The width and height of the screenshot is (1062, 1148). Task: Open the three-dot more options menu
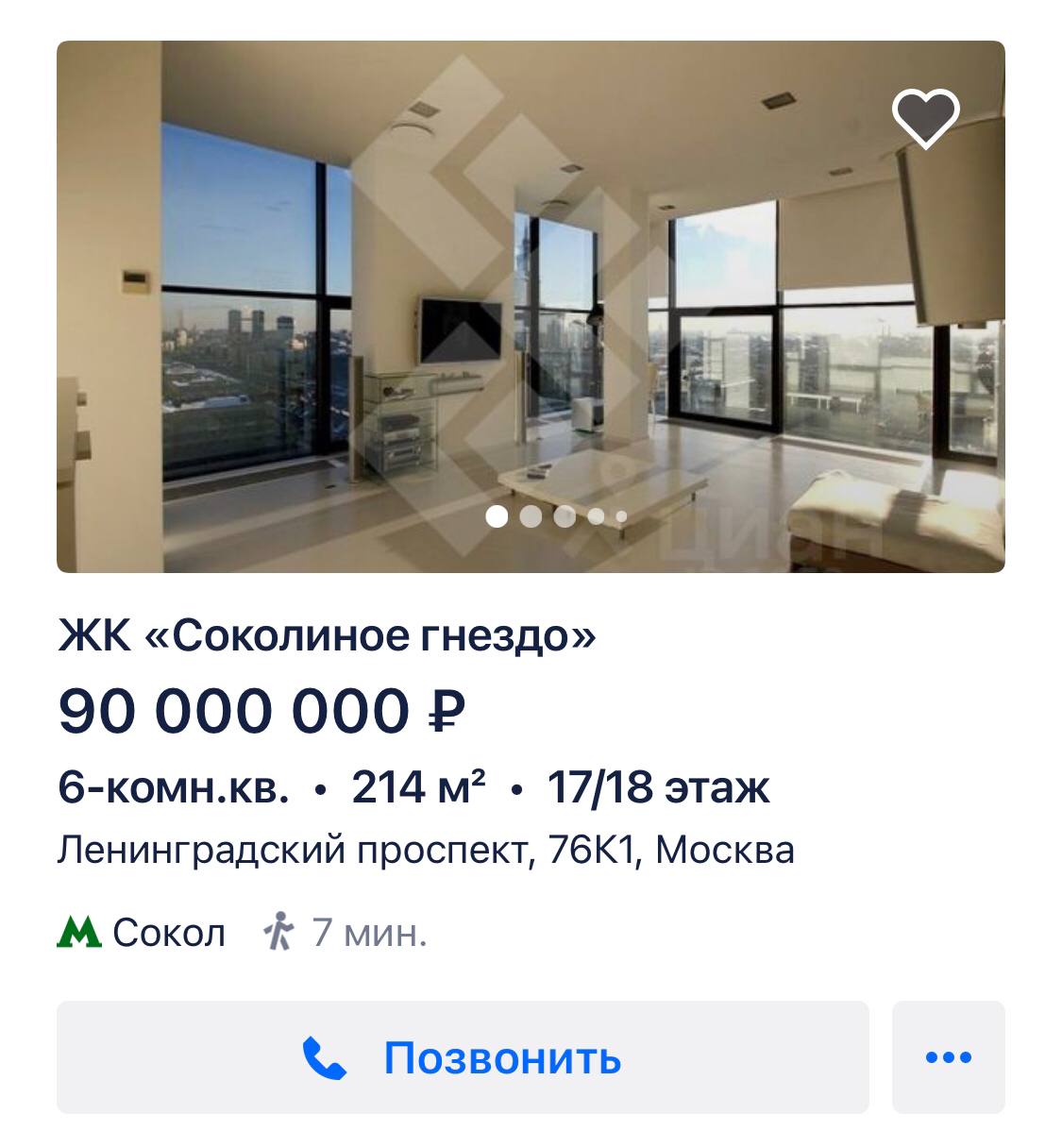click(948, 1057)
